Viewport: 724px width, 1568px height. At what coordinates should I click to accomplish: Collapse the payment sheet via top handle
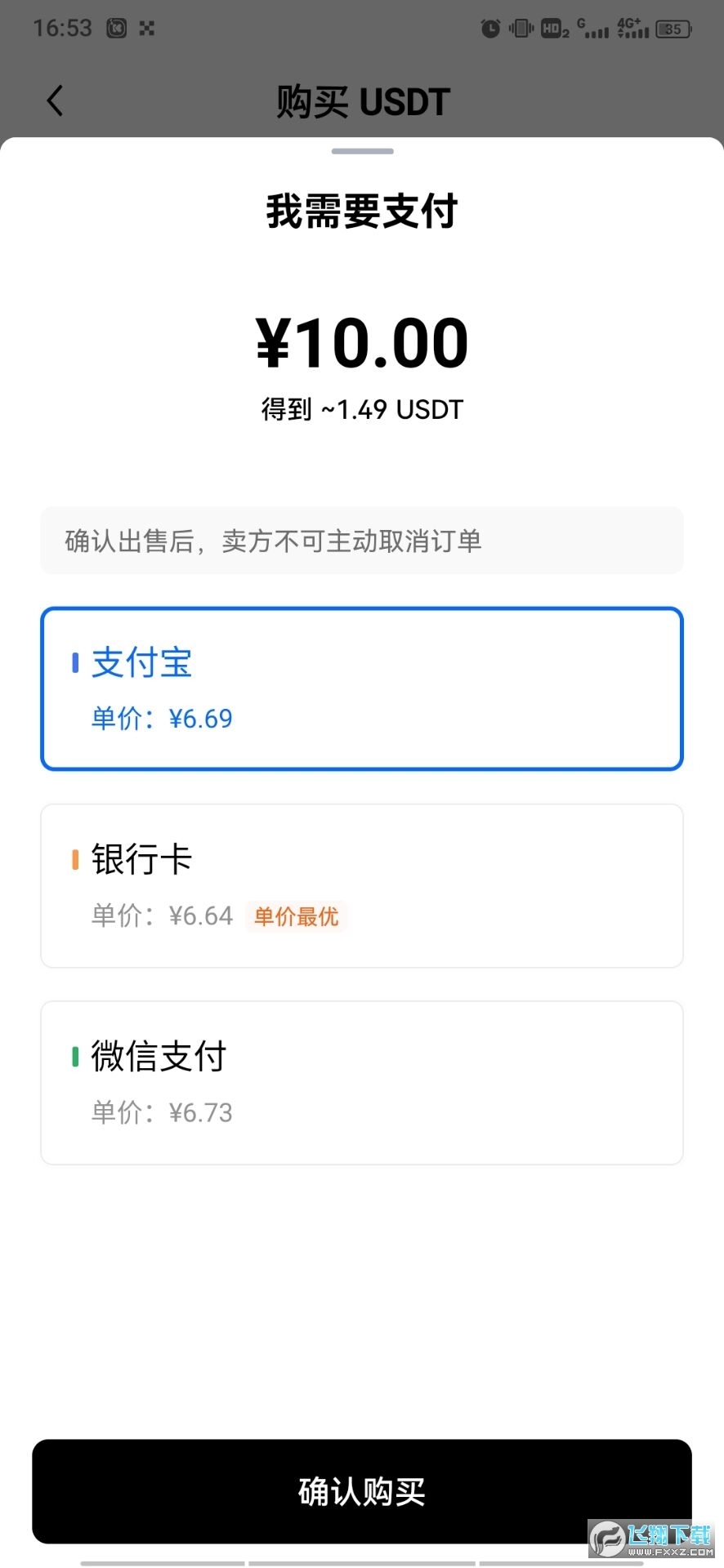click(362, 150)
